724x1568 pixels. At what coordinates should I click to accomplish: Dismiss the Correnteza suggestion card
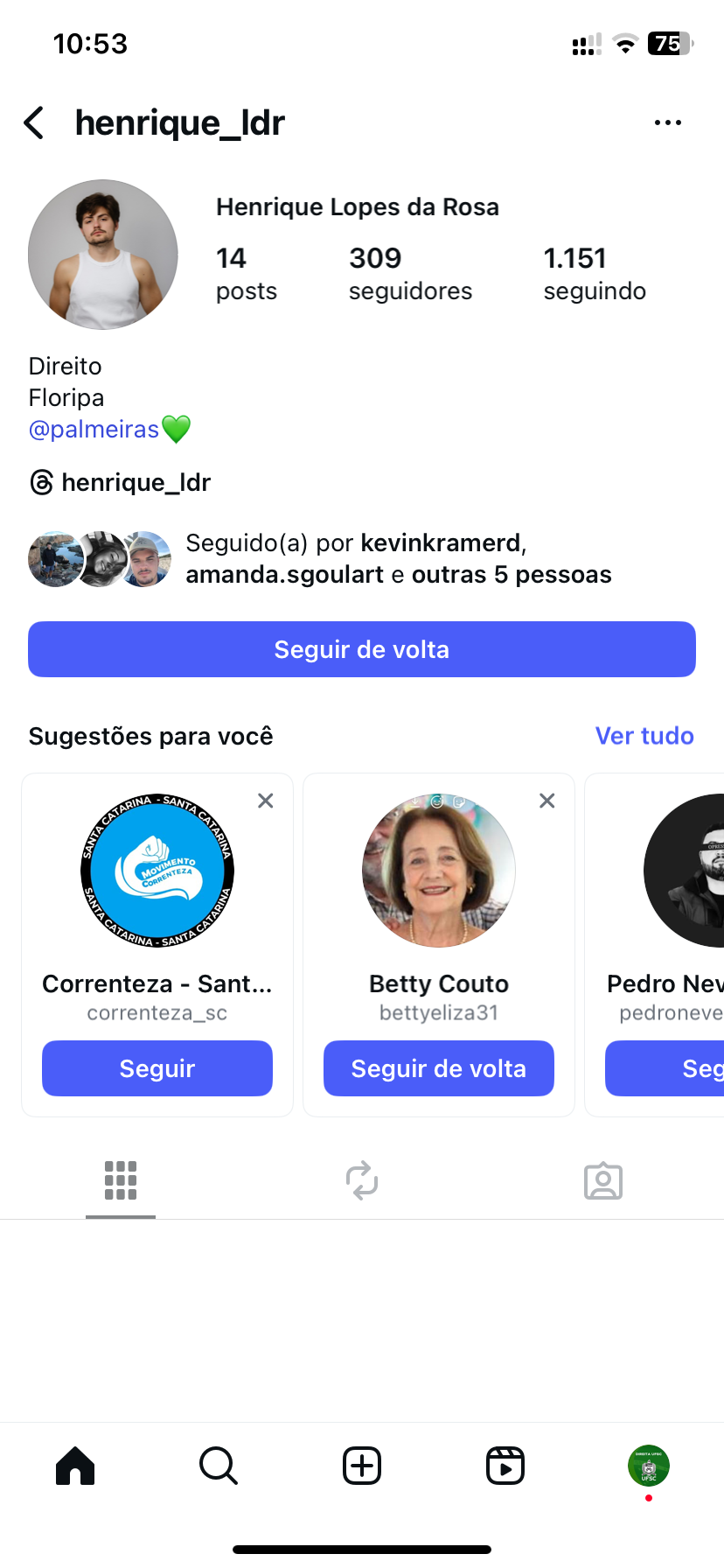(x=266, y=801)
